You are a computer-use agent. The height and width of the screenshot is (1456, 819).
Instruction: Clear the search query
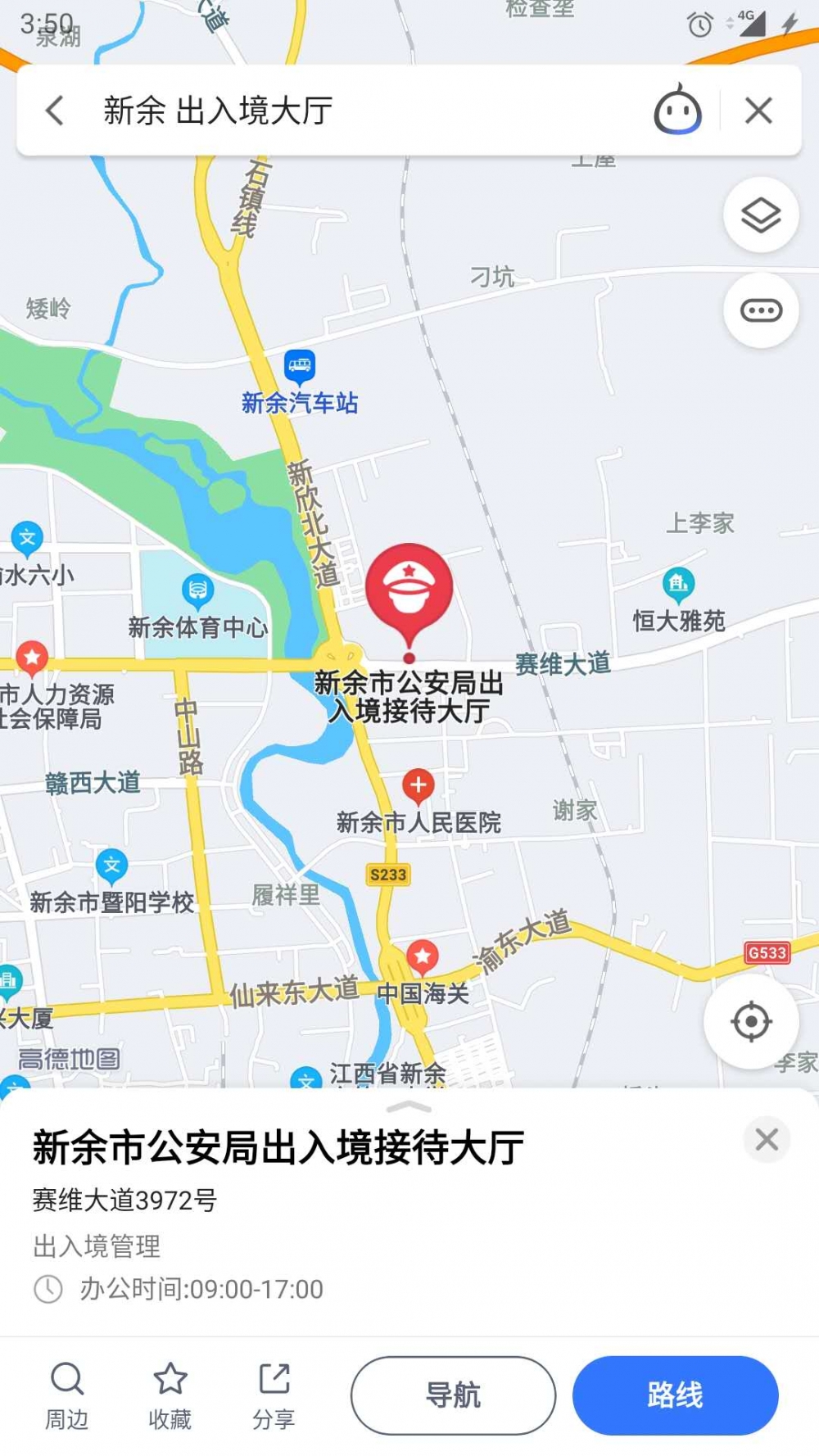point(758,111)
